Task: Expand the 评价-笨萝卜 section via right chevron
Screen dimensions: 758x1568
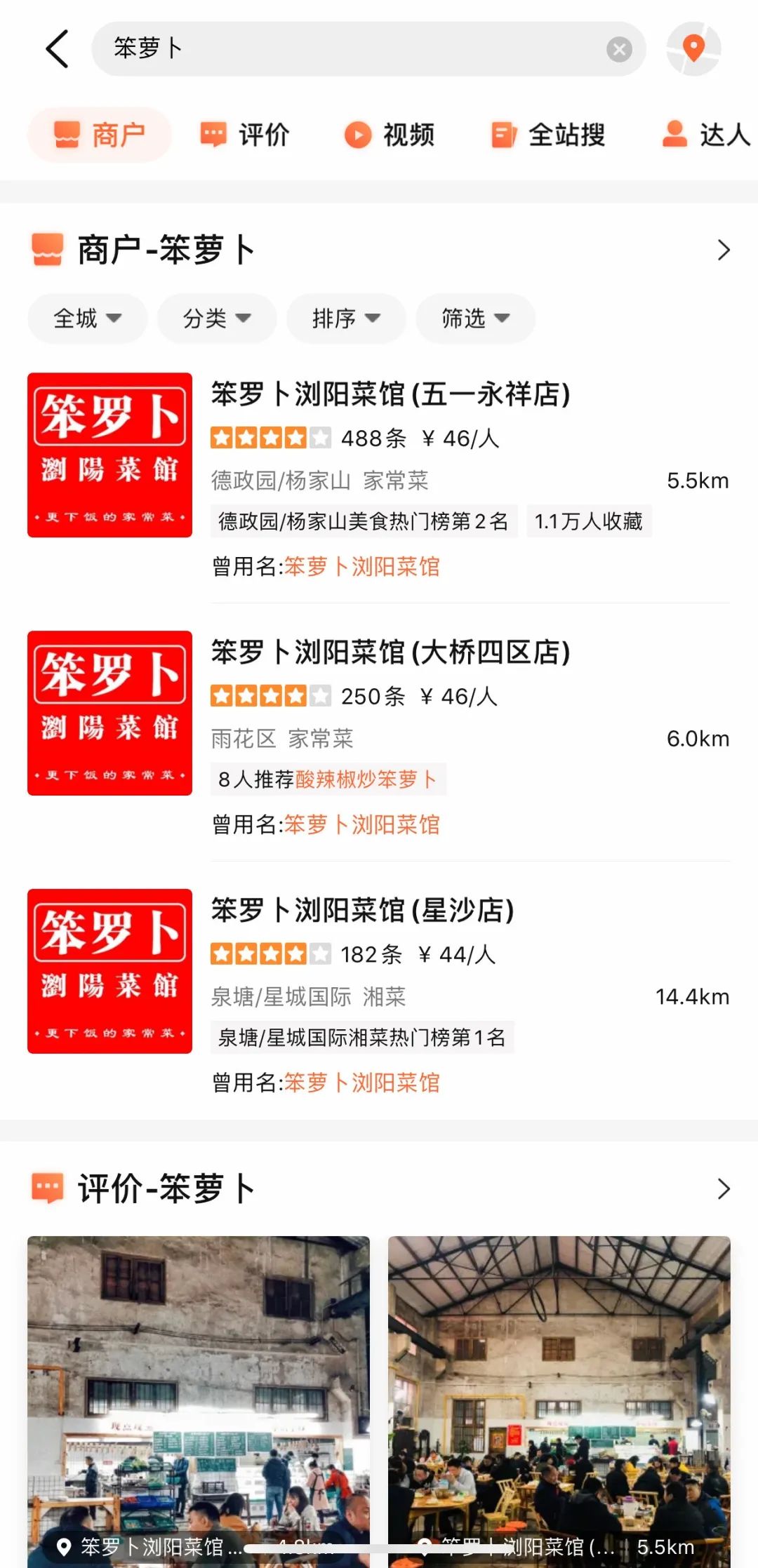Action: (724, 1187)
